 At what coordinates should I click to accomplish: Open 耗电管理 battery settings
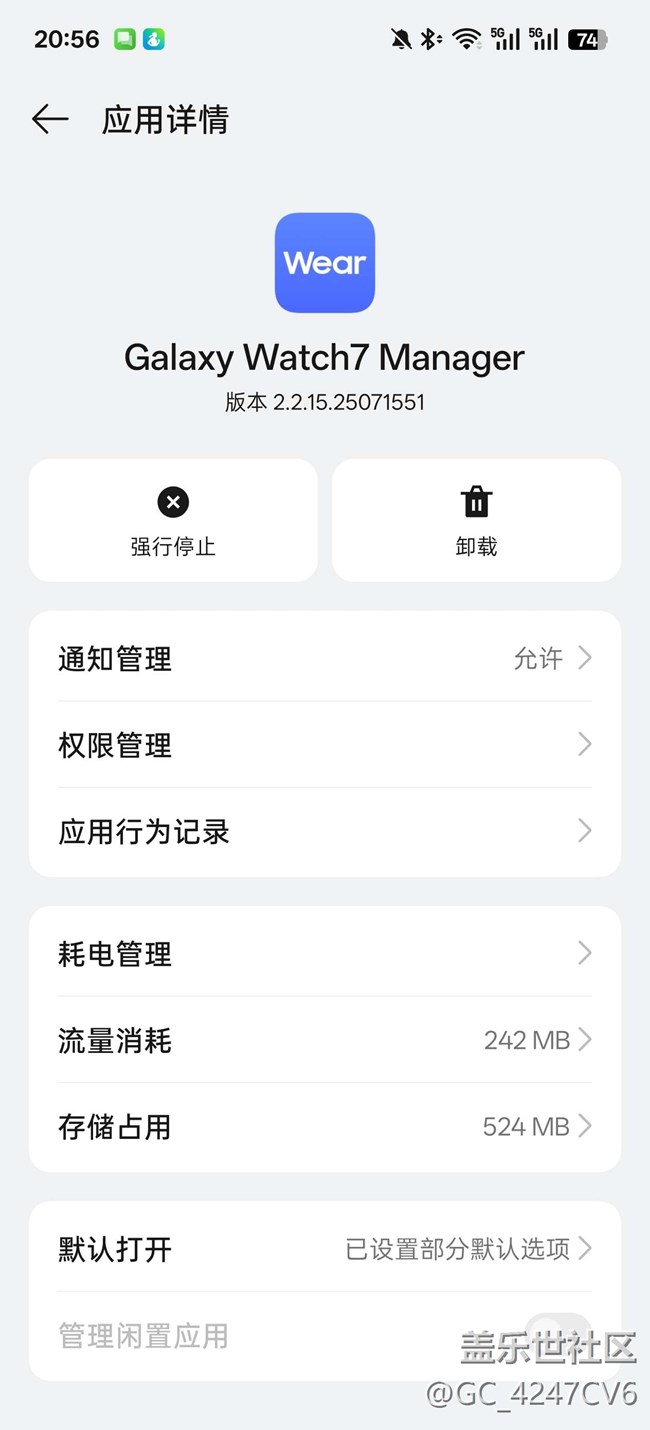pos(324,954)
